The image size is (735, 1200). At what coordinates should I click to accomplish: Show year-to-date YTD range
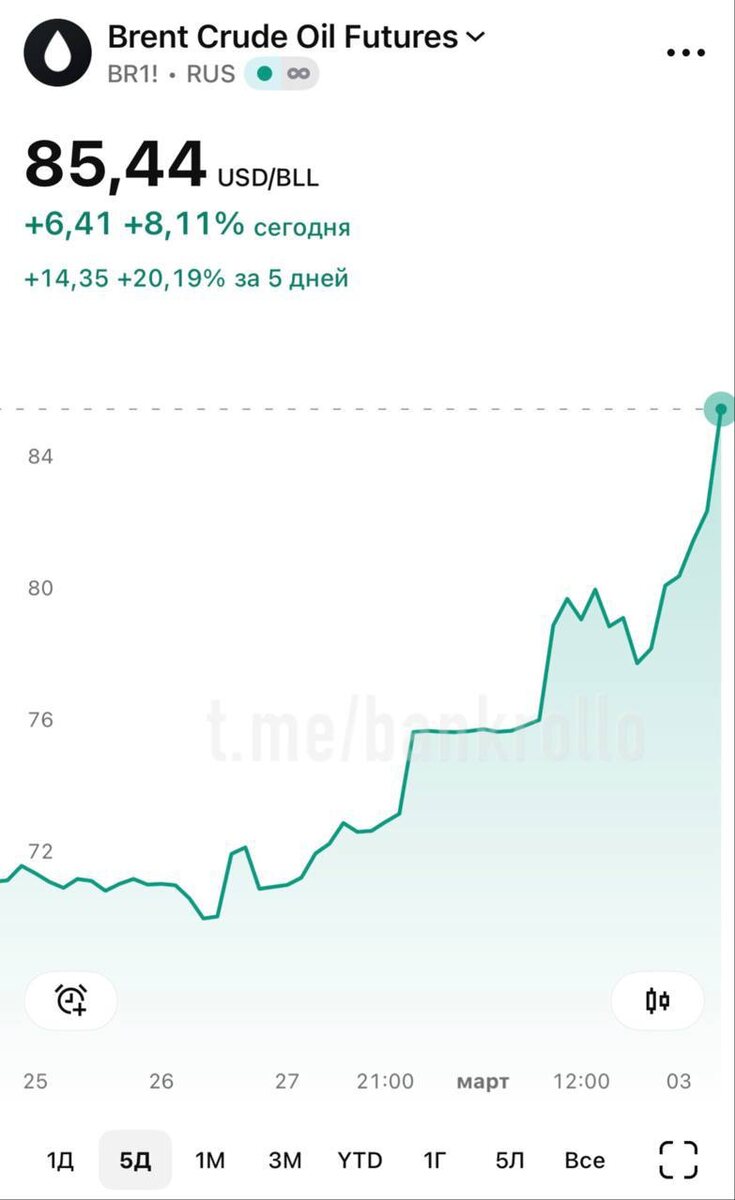coord(360,1160)
